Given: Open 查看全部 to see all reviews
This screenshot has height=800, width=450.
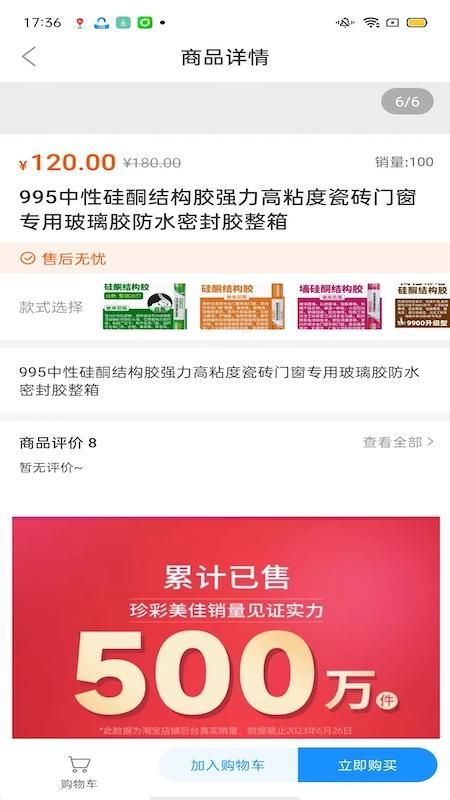Looking at the screenshot, I should [398, 442].
